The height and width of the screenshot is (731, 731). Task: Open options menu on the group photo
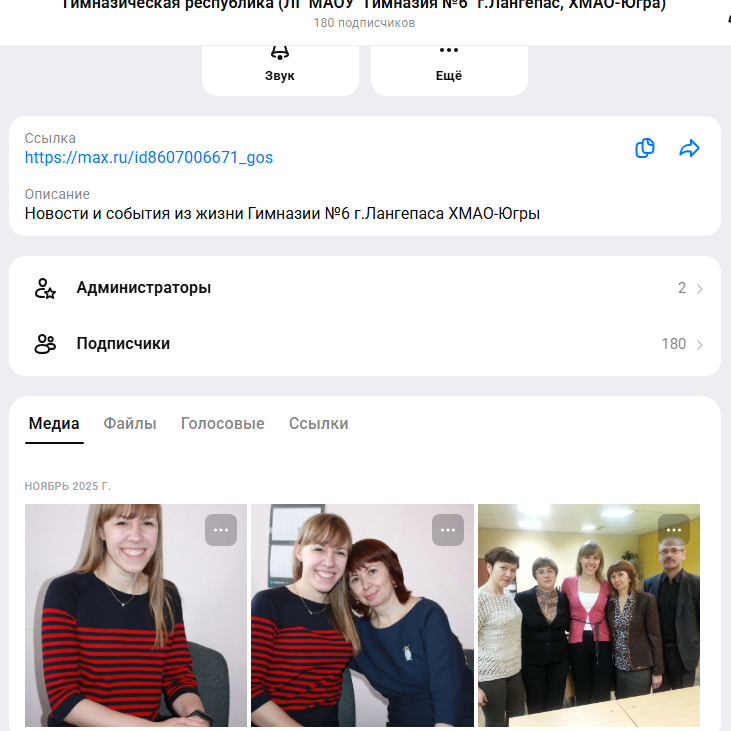click(674, 529)
